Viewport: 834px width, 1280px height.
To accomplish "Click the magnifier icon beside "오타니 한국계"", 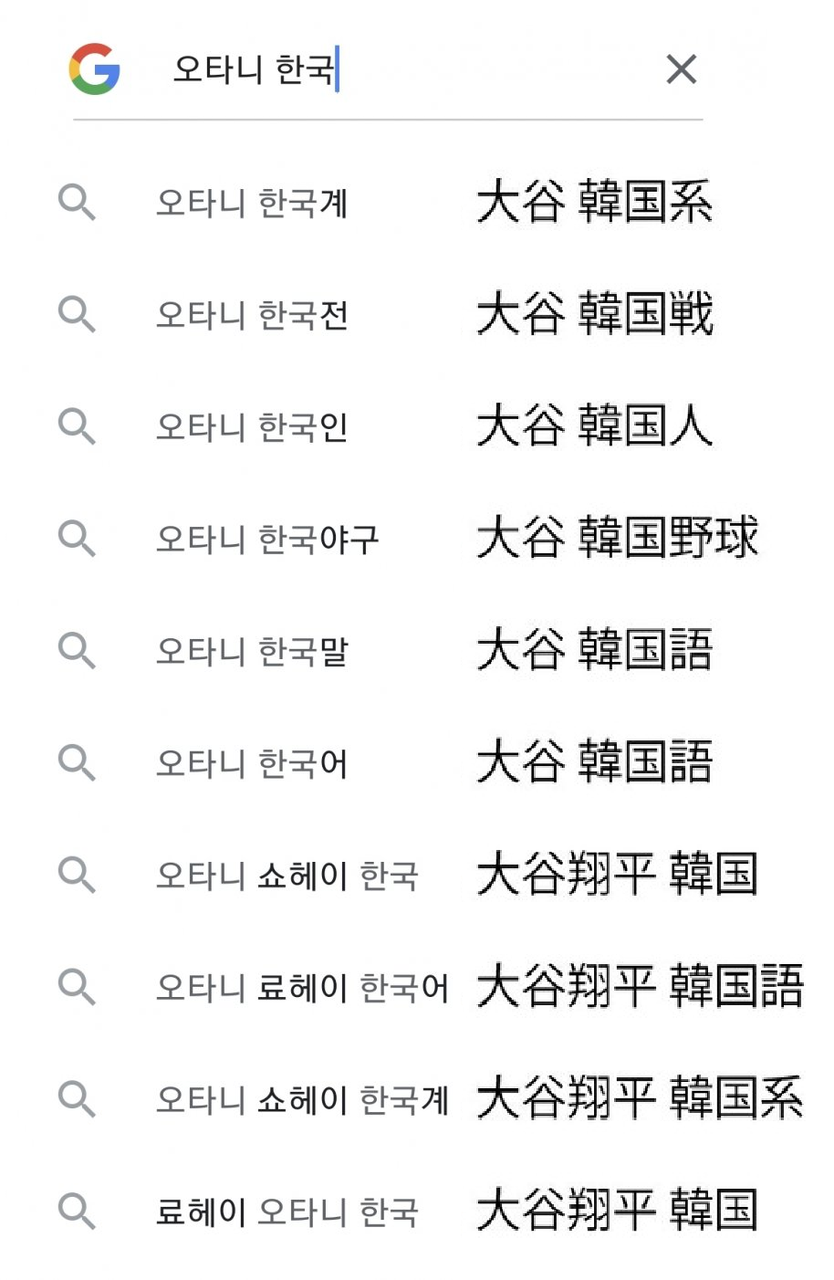I will coord(76,204).
